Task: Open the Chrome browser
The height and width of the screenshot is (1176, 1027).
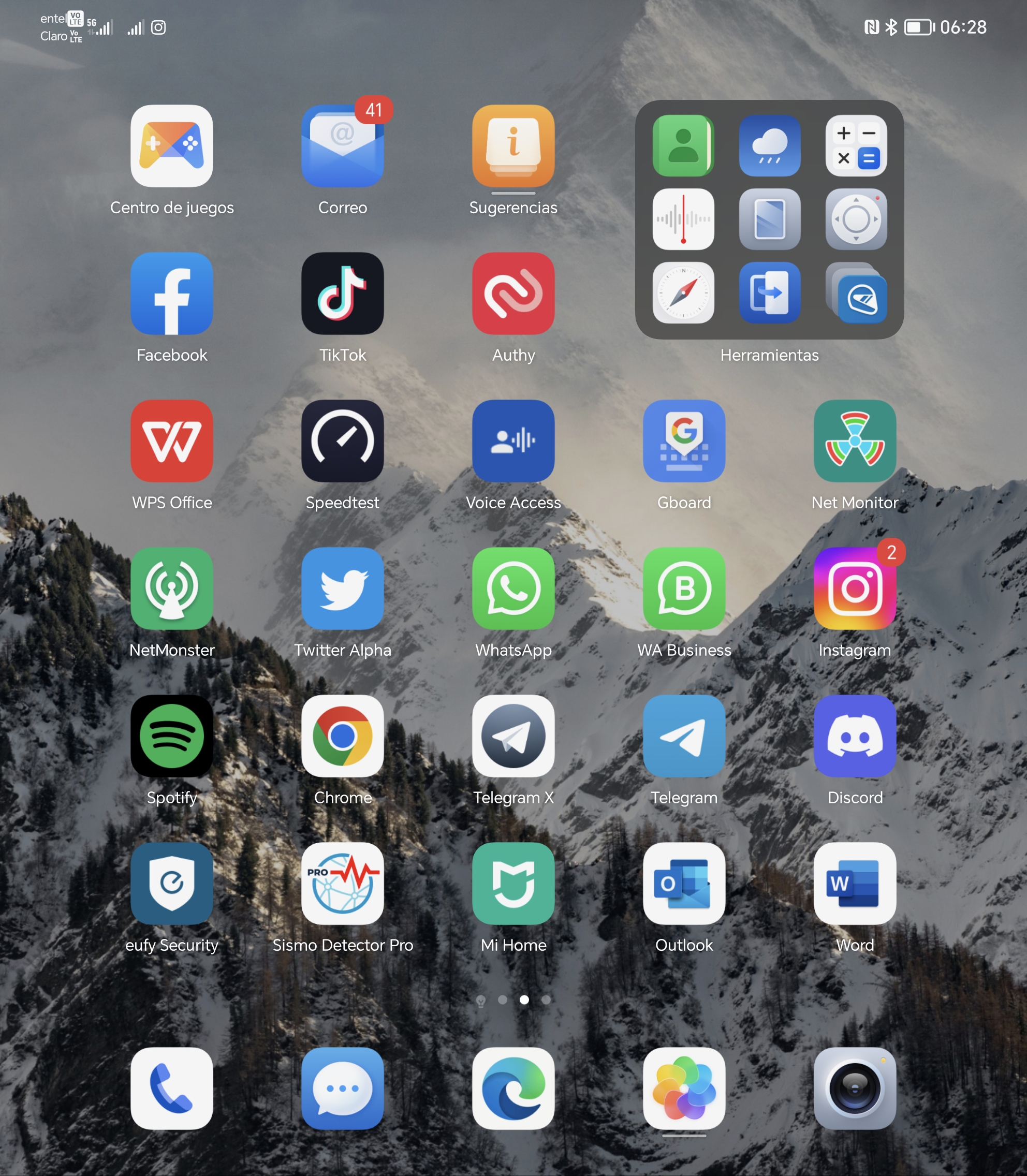Action: (x=342, y=736)
